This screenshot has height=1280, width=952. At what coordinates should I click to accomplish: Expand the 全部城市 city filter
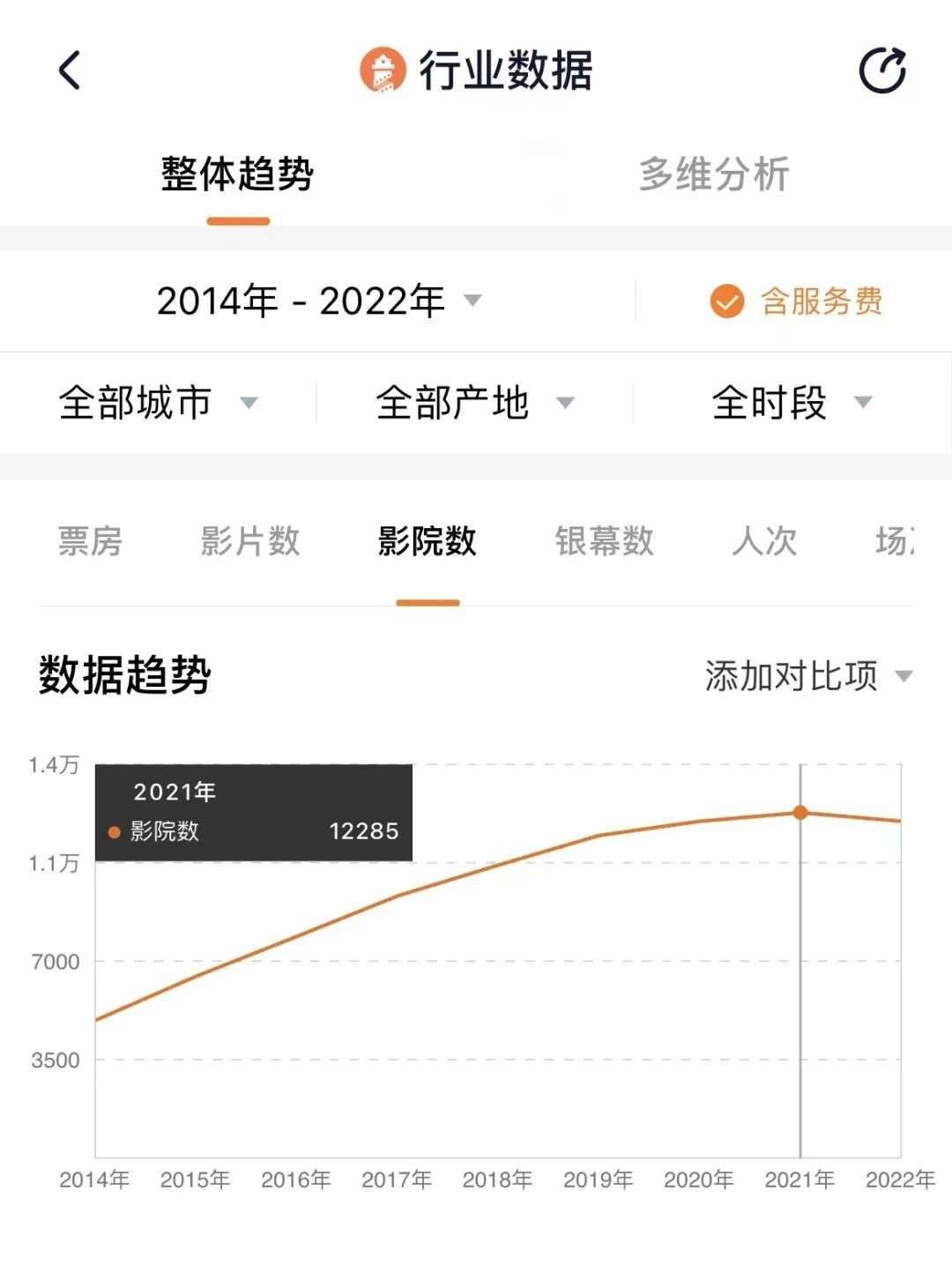[x=158, y=403]
